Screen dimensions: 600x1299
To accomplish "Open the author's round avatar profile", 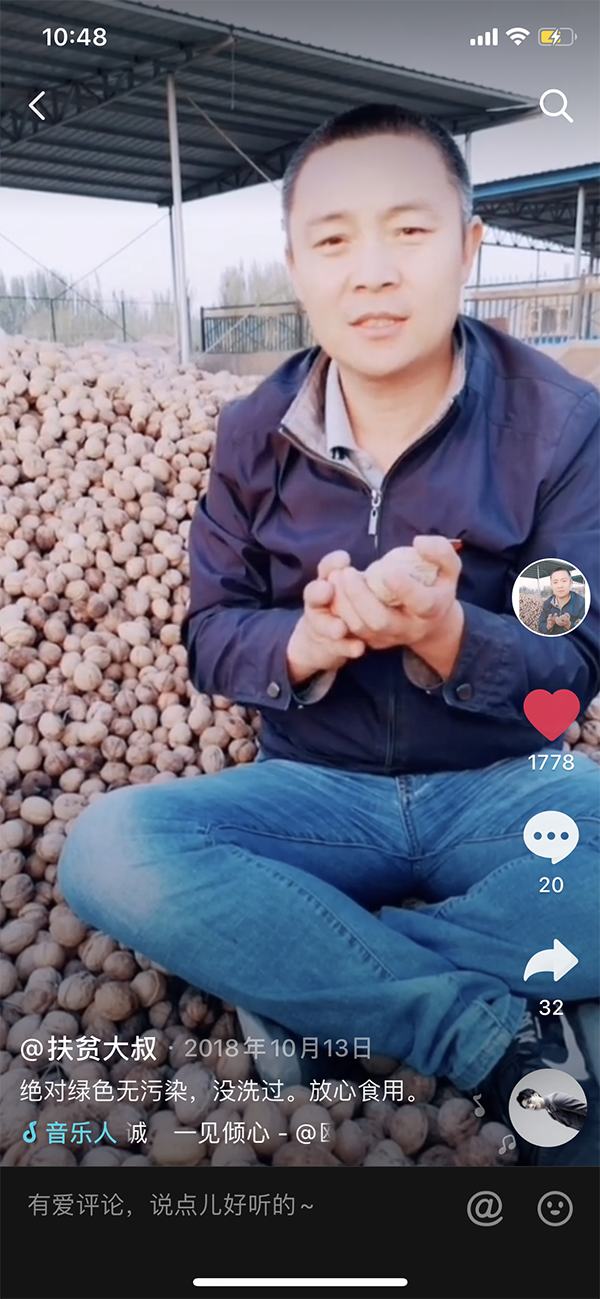I will (551, 597).
